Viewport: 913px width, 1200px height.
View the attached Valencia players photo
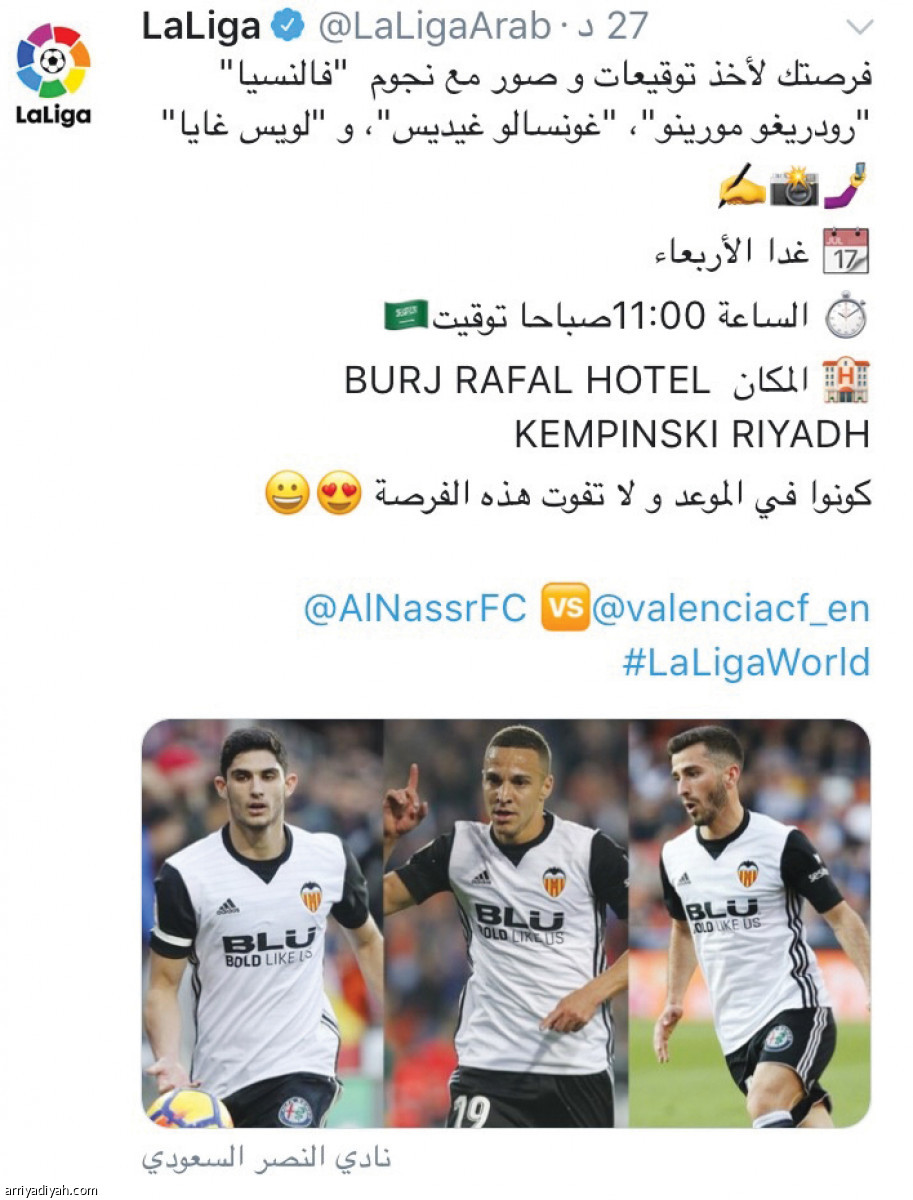tap(506, 923)
